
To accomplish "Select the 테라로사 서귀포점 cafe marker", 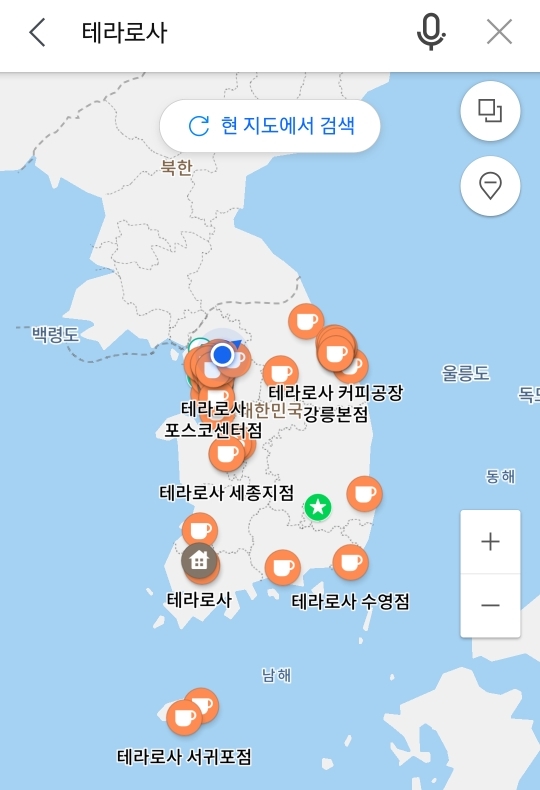I will point(184,717).
